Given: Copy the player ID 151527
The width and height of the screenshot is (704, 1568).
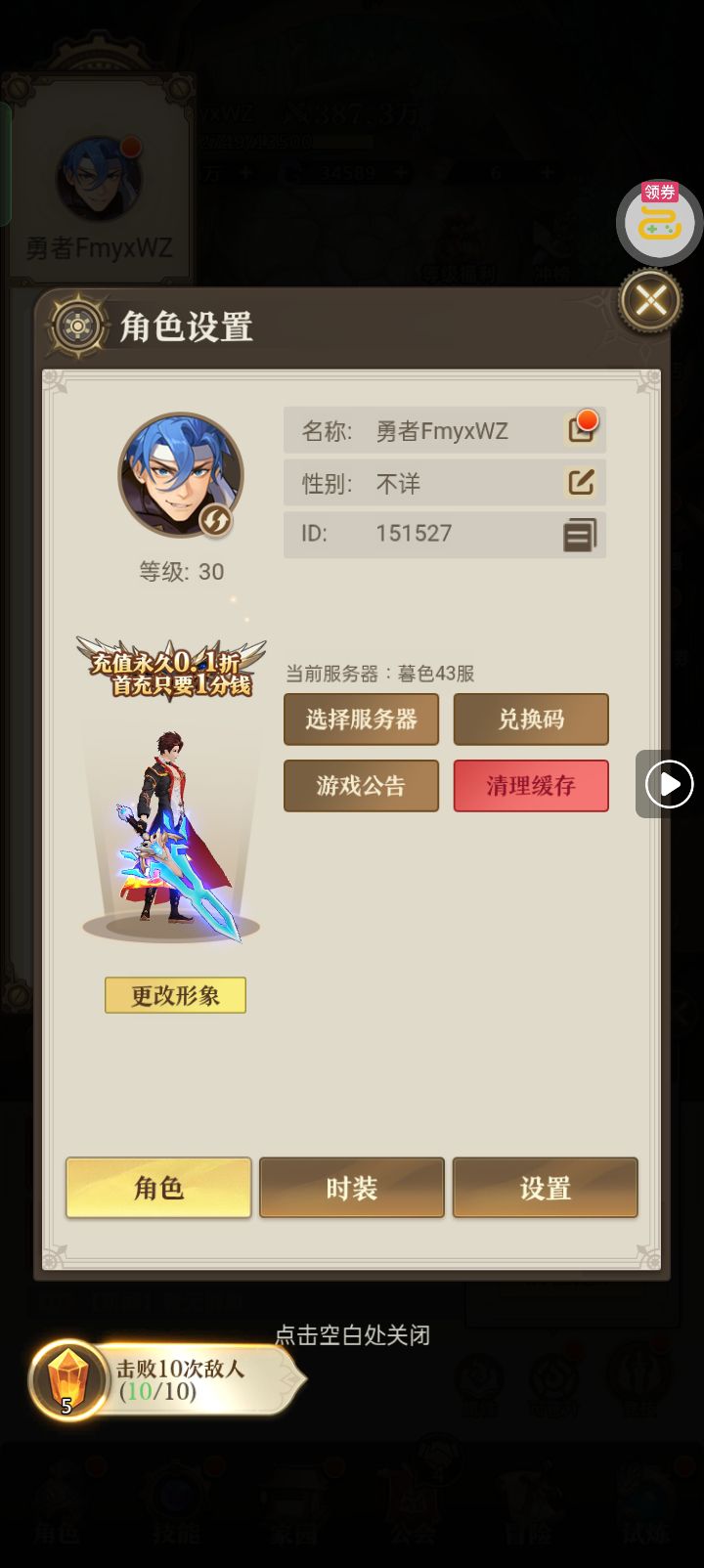Looking at the screenshot, I should [579, 535].
